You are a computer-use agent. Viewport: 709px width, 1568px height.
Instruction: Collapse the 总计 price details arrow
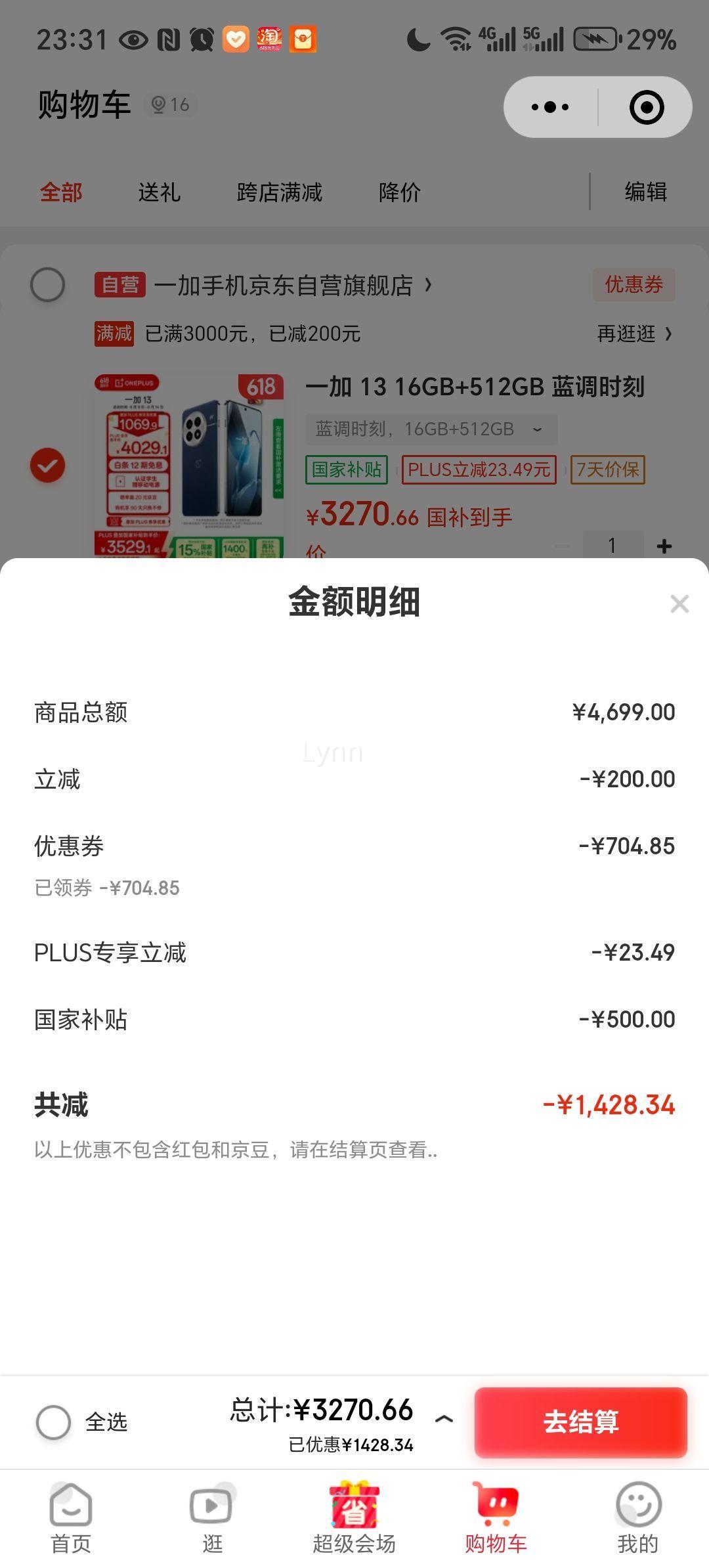point(444,1419)
